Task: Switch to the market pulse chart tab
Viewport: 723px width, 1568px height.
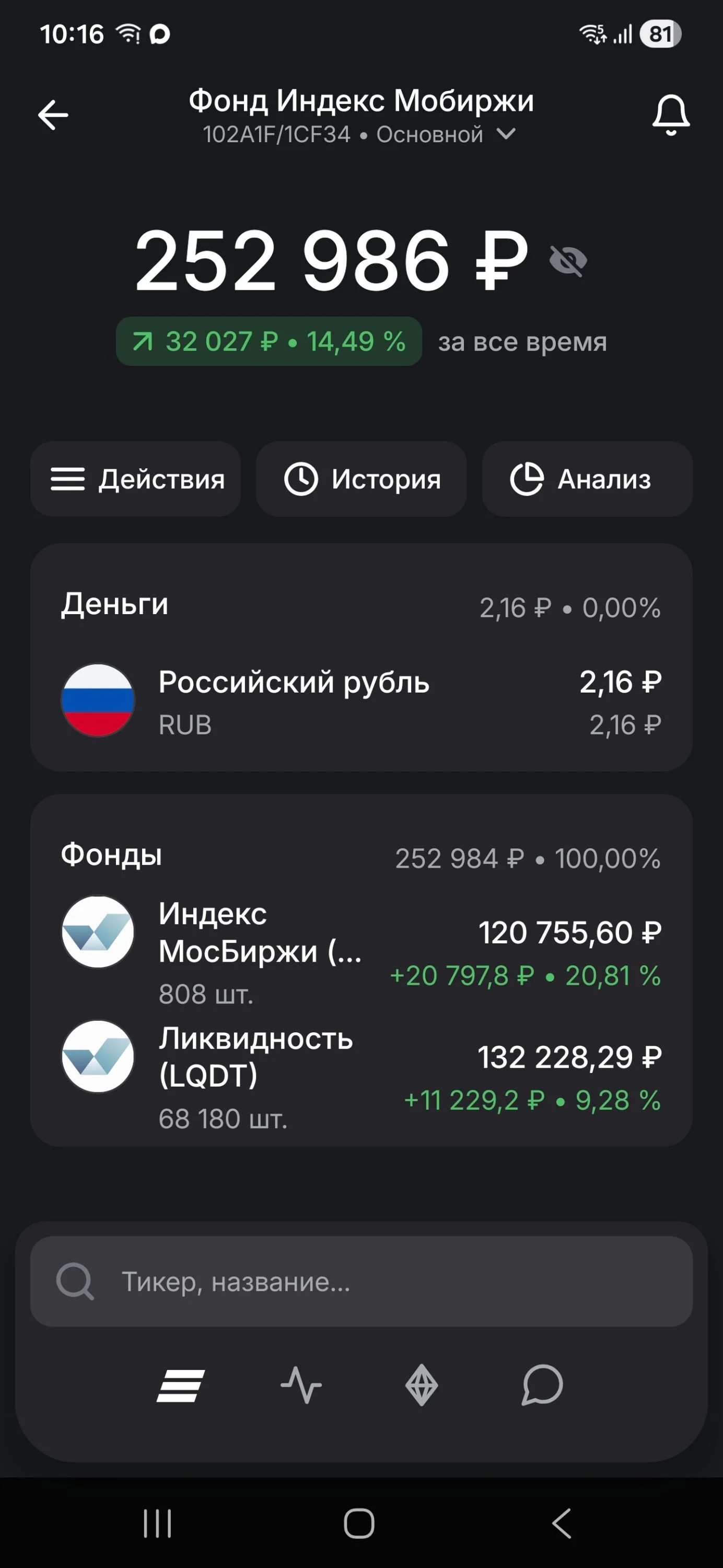Action: pos(301,1386)
